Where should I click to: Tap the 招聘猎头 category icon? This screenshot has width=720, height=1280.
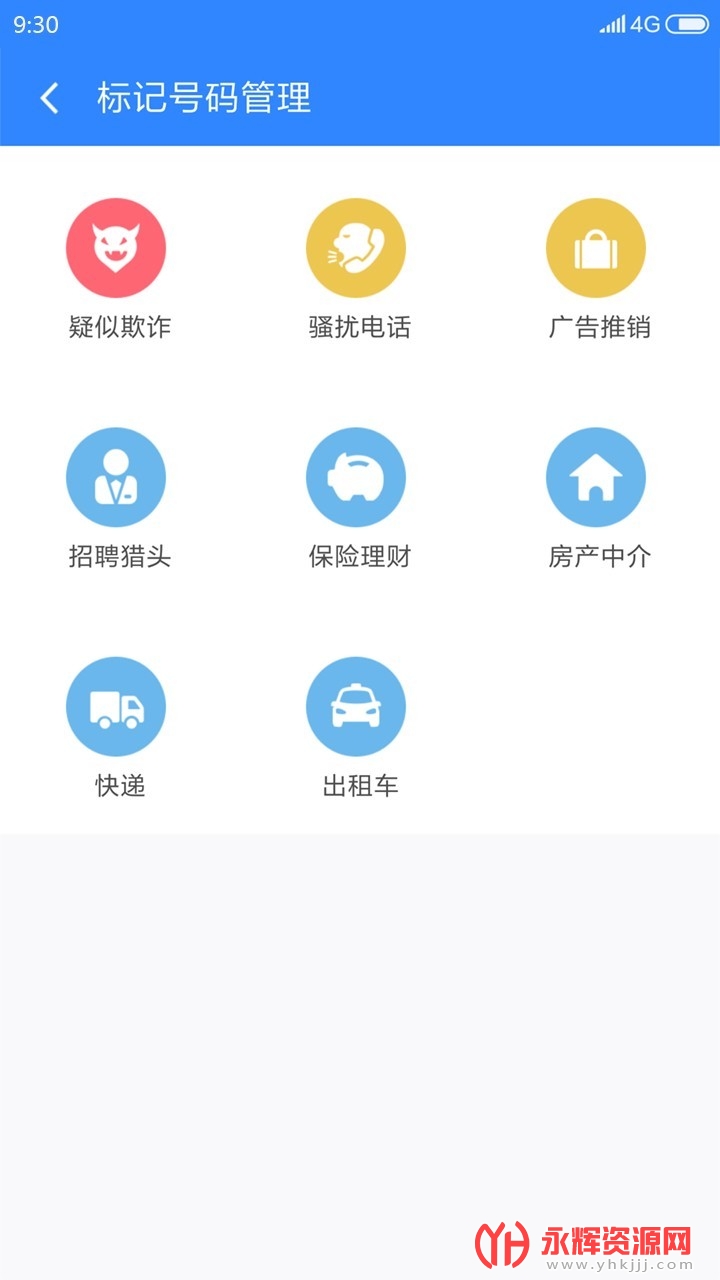116,477
